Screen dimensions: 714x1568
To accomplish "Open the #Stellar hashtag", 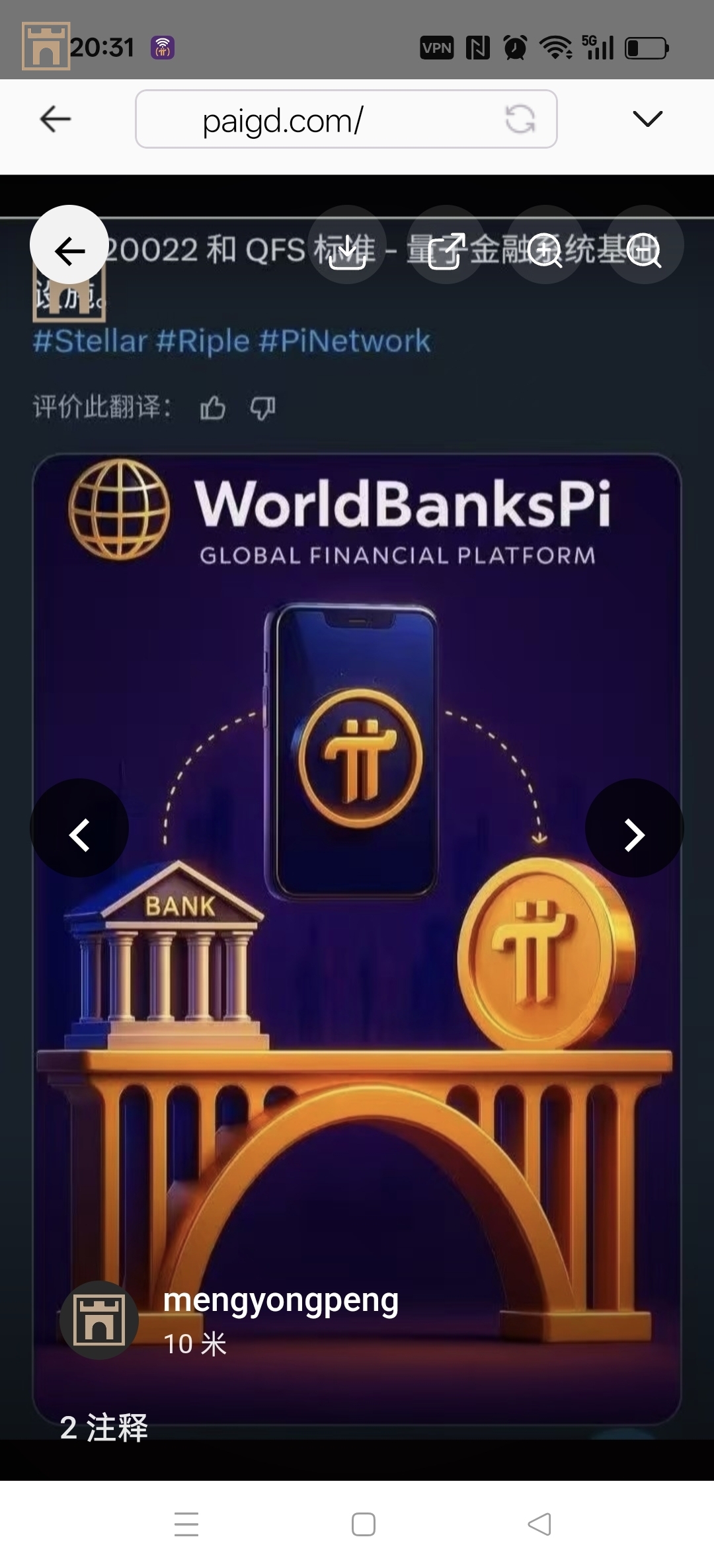I will point(91,342).
